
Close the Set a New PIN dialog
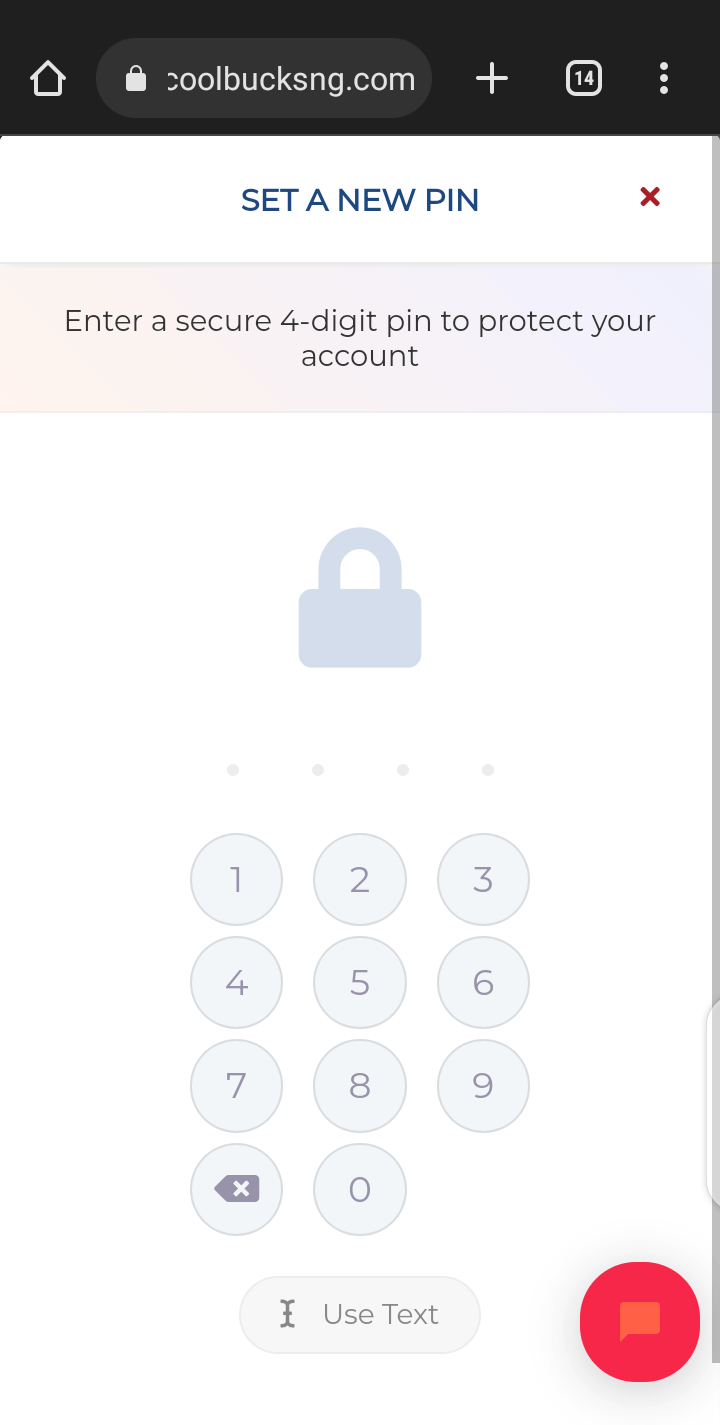click(650, 197)
